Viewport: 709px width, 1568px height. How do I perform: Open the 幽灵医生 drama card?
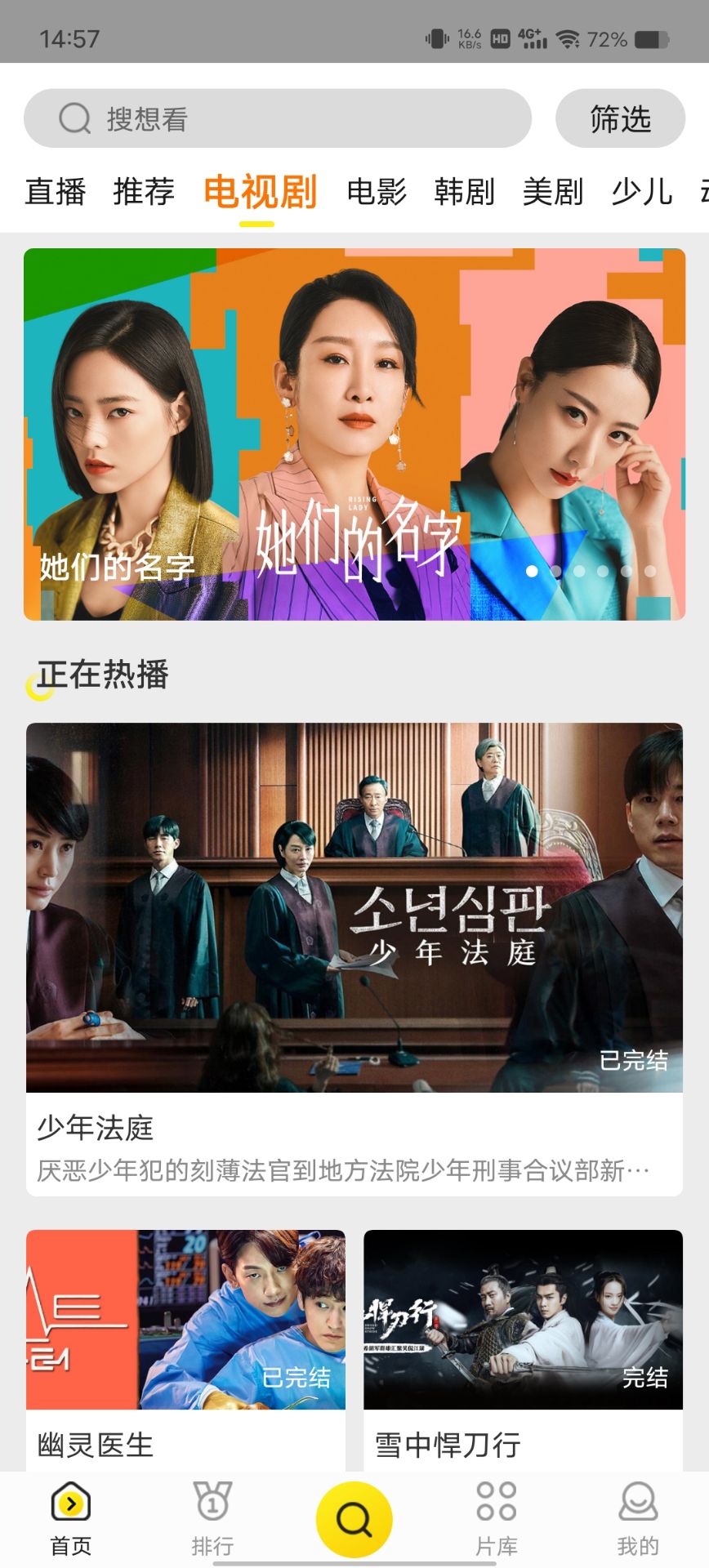point(185,1349)
